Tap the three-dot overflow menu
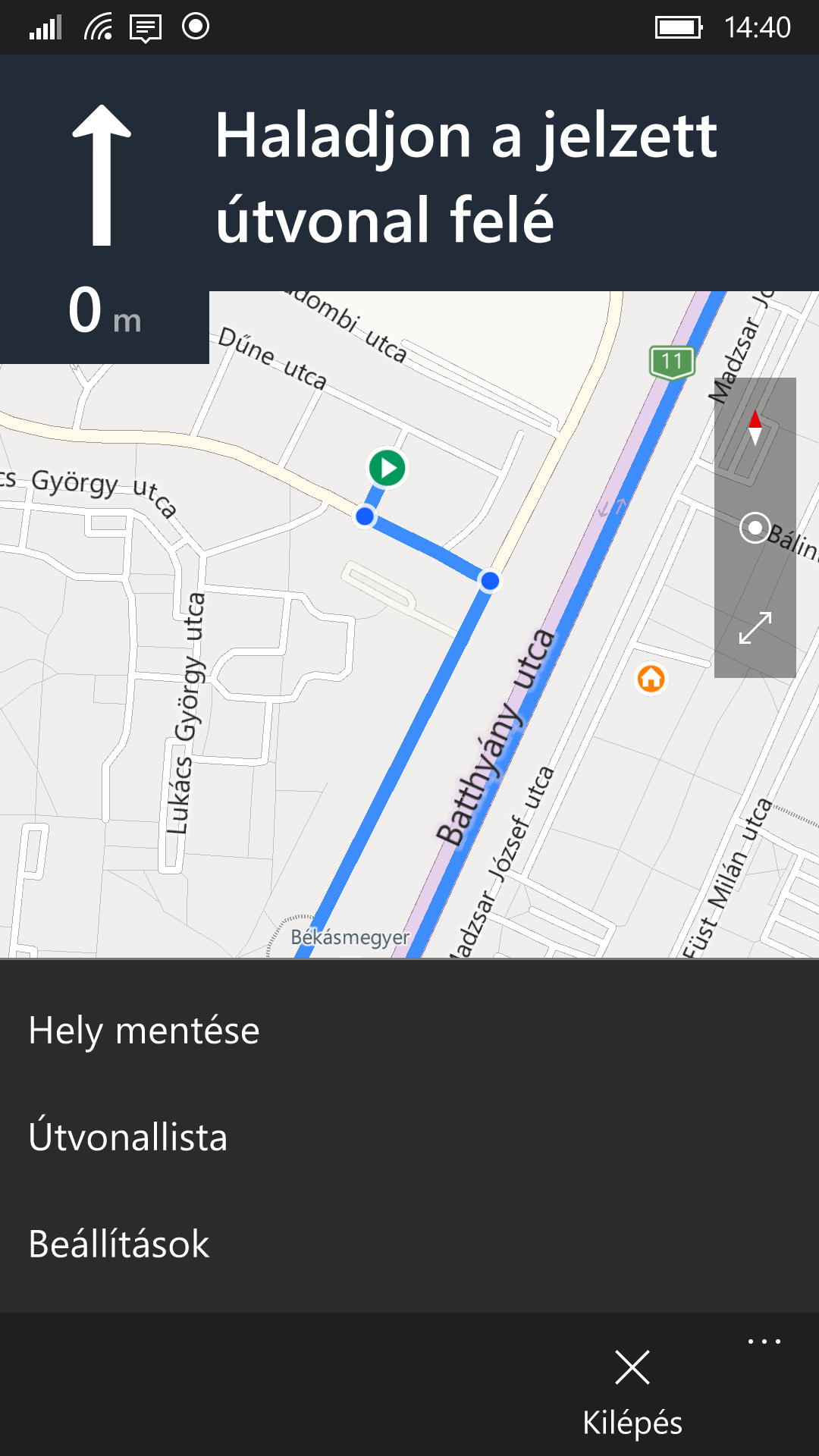Viewport: 819px width, 1456px height. point(764,1341)
